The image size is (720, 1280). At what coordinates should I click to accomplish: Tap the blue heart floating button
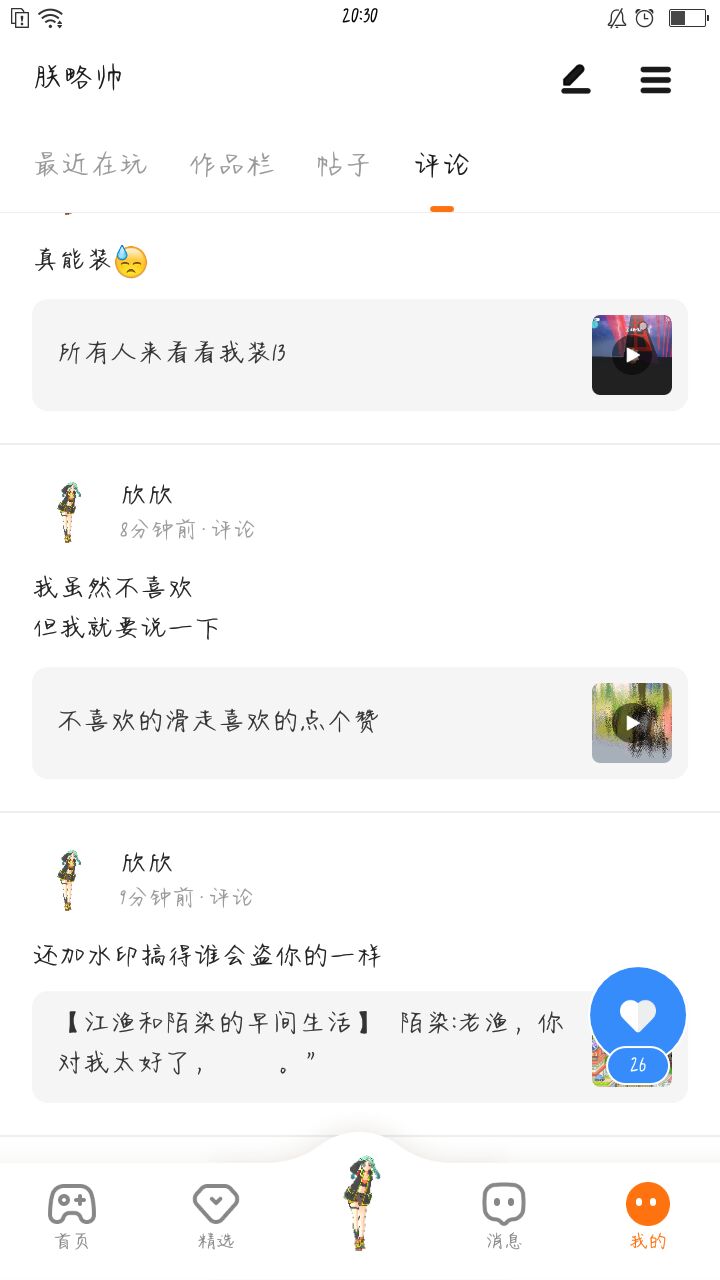(x=638, y=1014)
